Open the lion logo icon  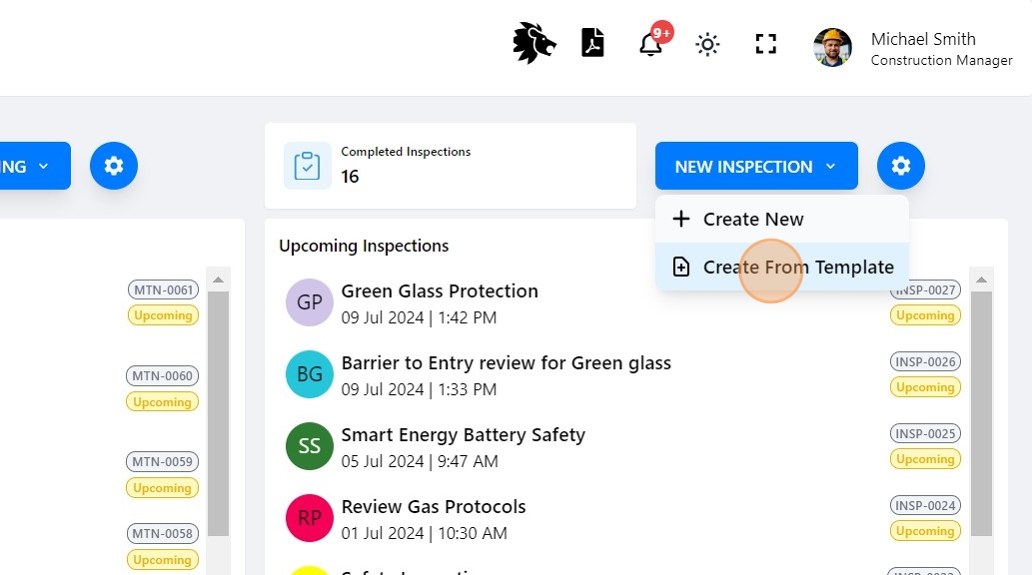[534, 44]
